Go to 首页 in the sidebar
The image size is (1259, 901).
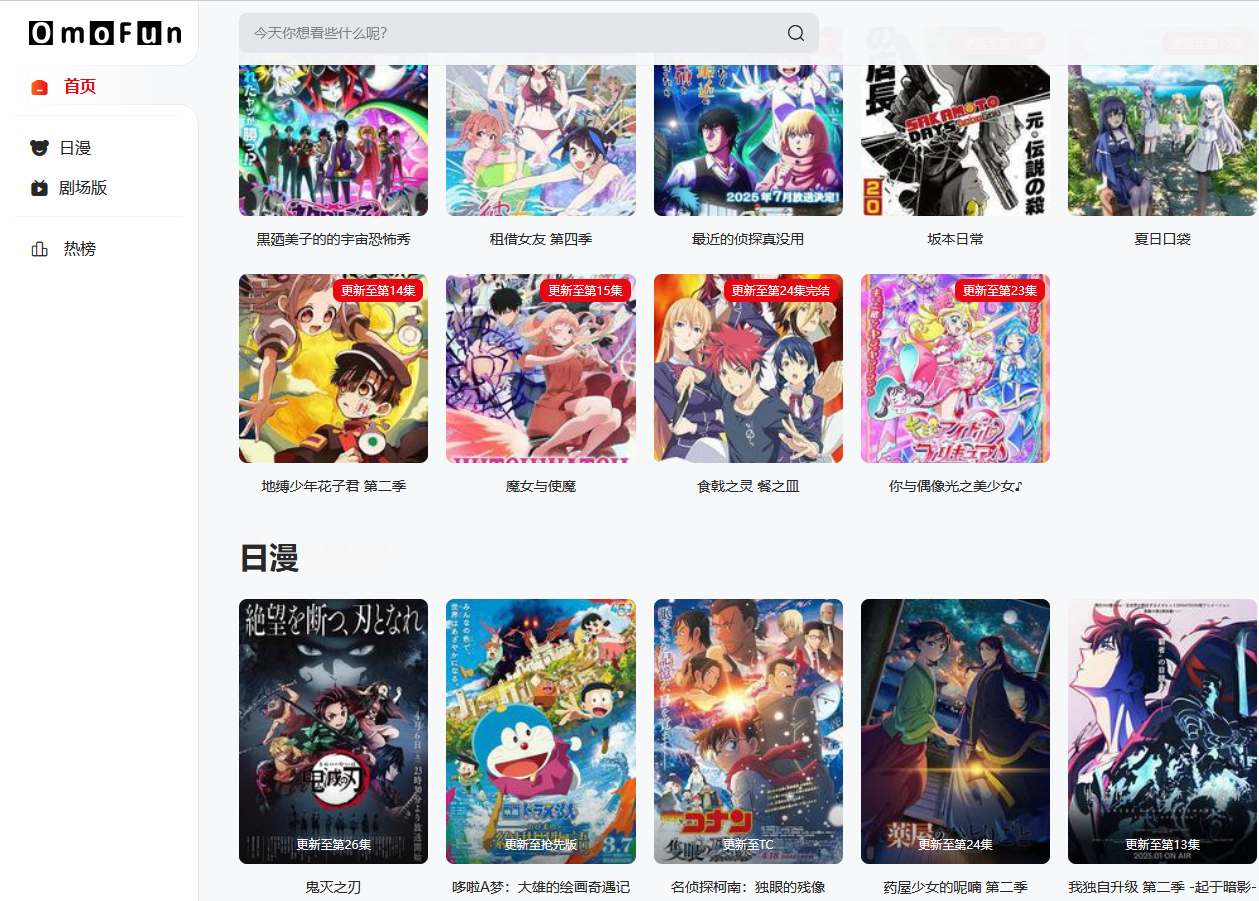(79, 87)
